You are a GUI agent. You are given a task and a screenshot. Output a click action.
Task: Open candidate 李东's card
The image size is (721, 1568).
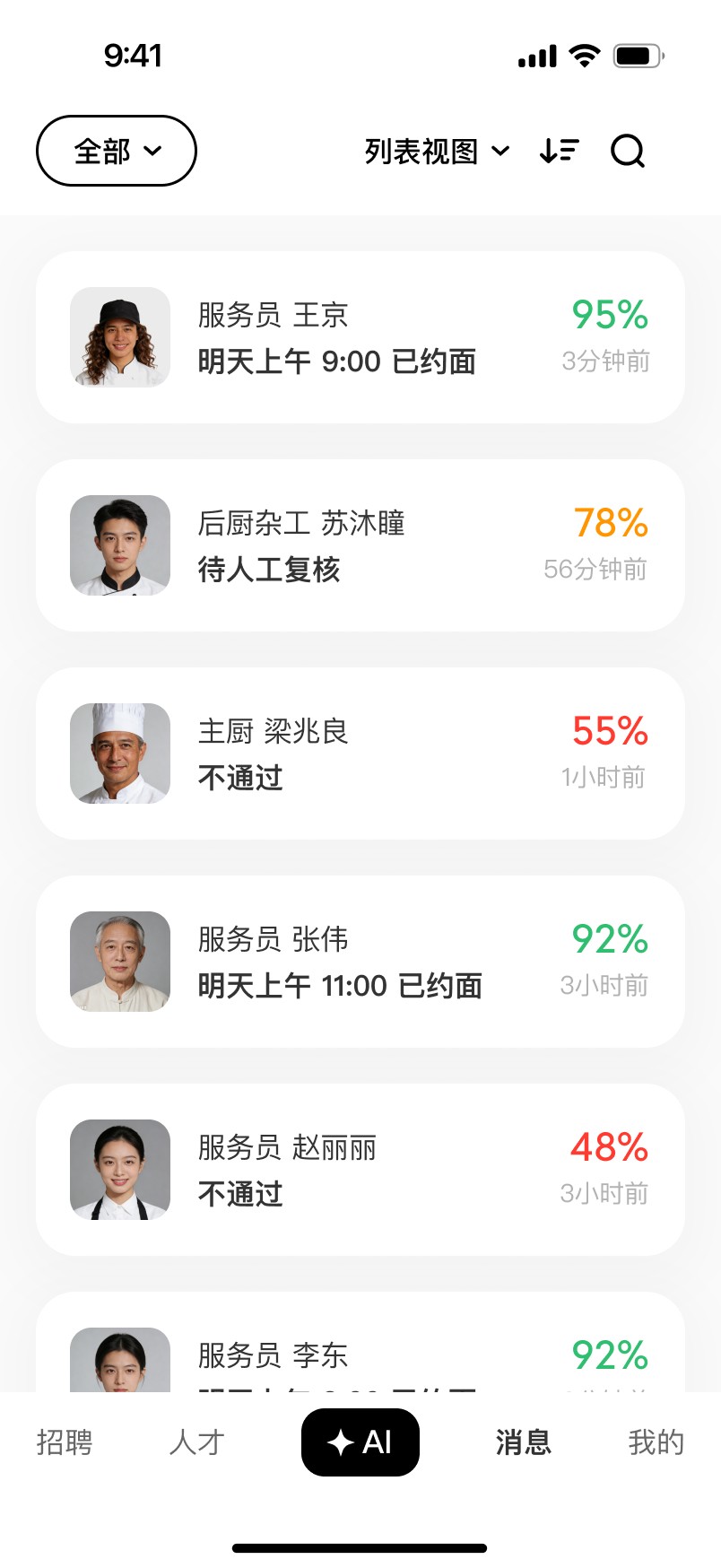(x=360, y=1346)
